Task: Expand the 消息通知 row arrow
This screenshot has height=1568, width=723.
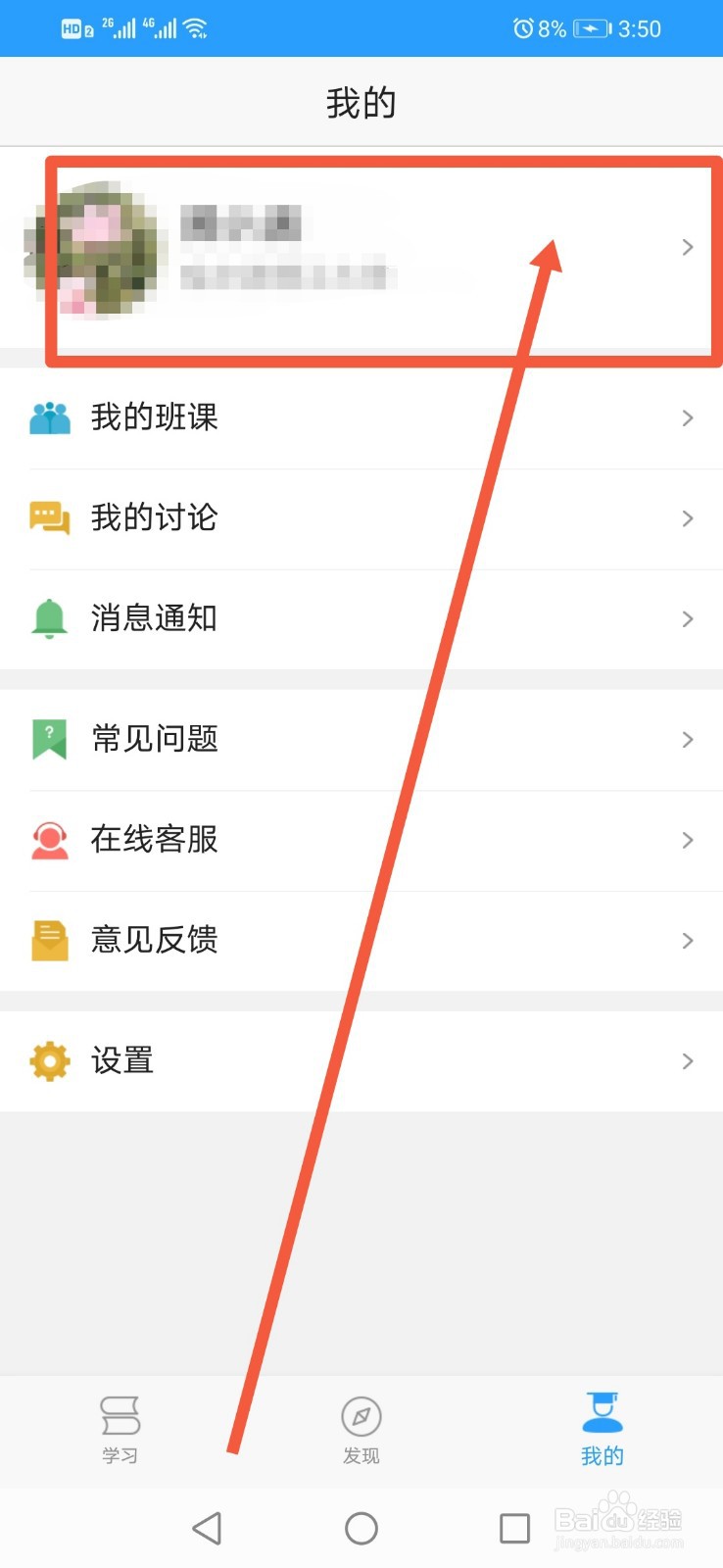Action: (686, 617)
